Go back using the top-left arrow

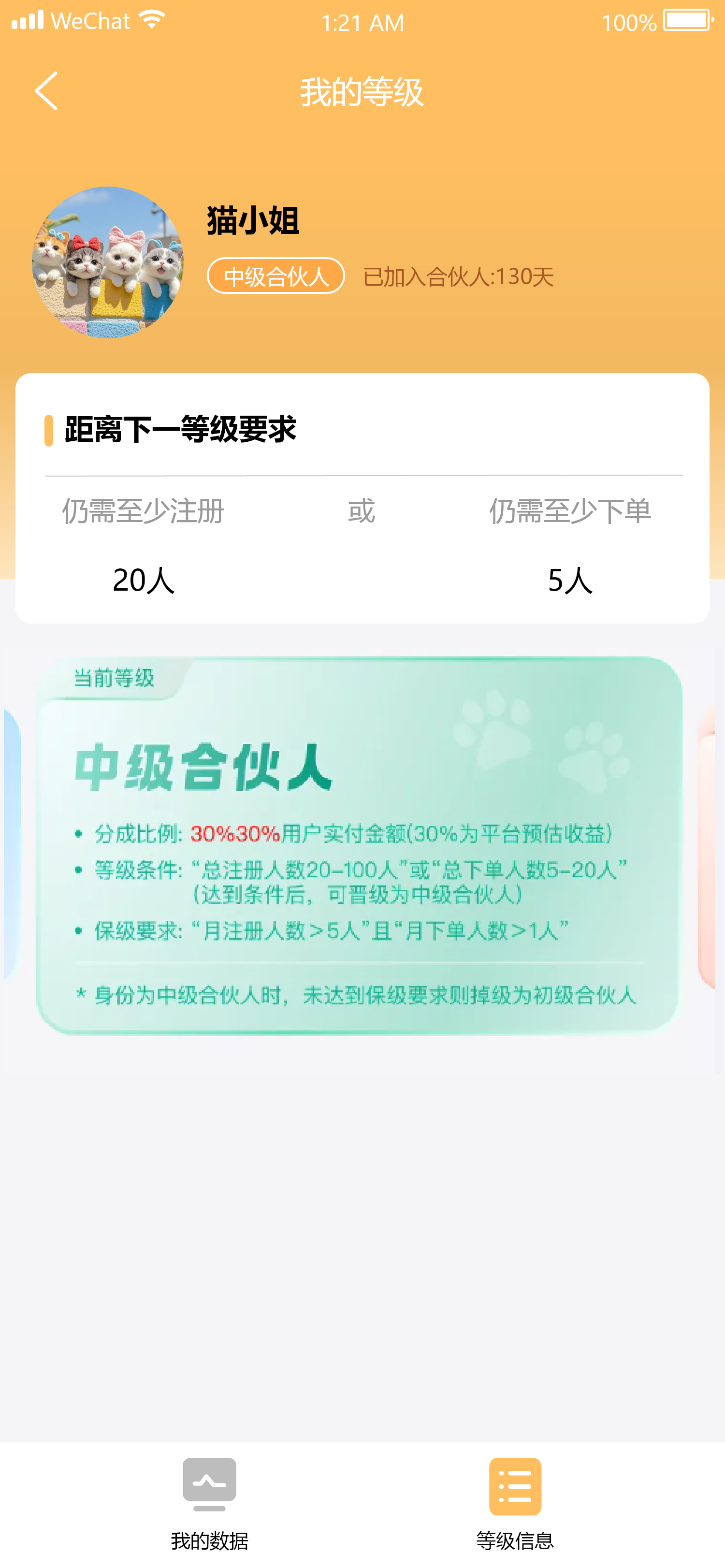point(46,91)
